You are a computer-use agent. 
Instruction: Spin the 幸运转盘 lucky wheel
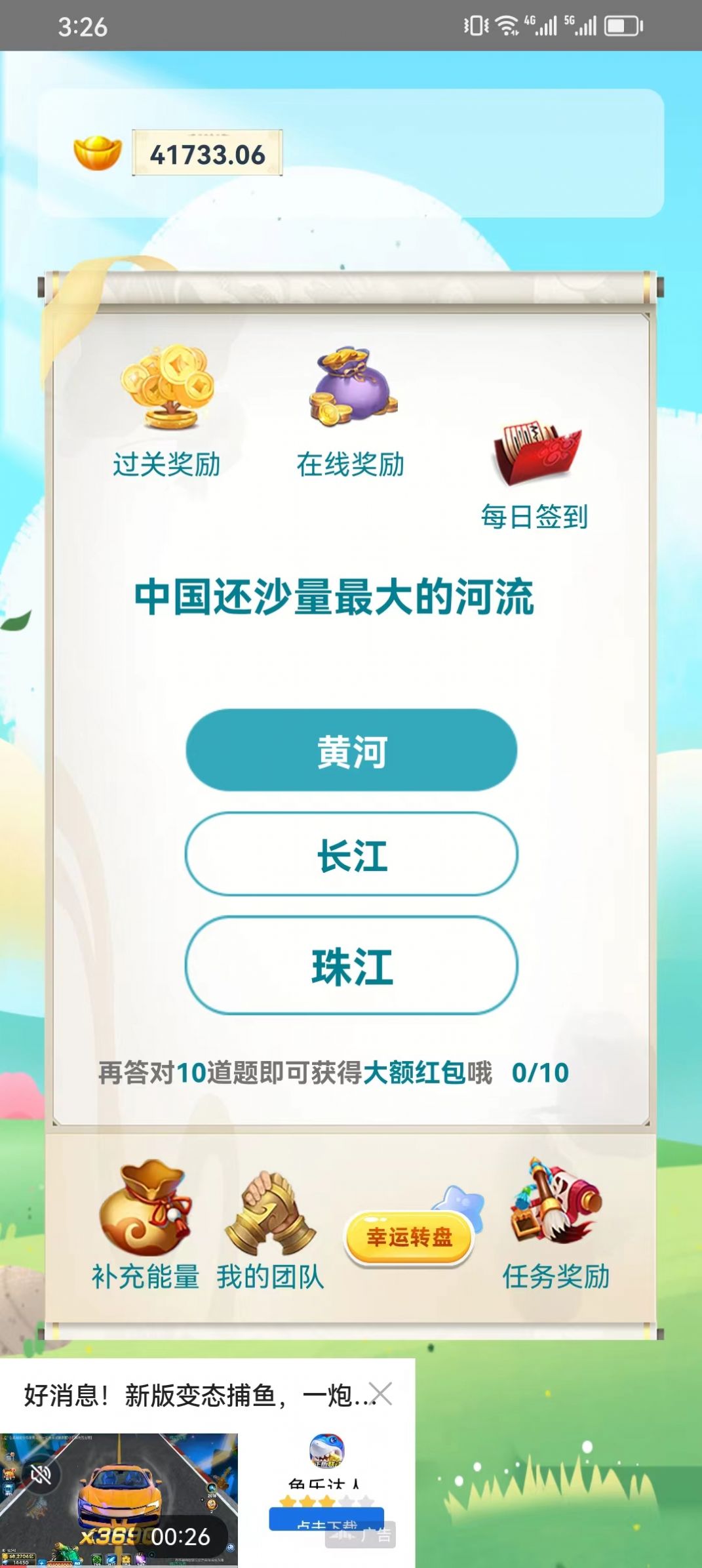(409, 1237)
